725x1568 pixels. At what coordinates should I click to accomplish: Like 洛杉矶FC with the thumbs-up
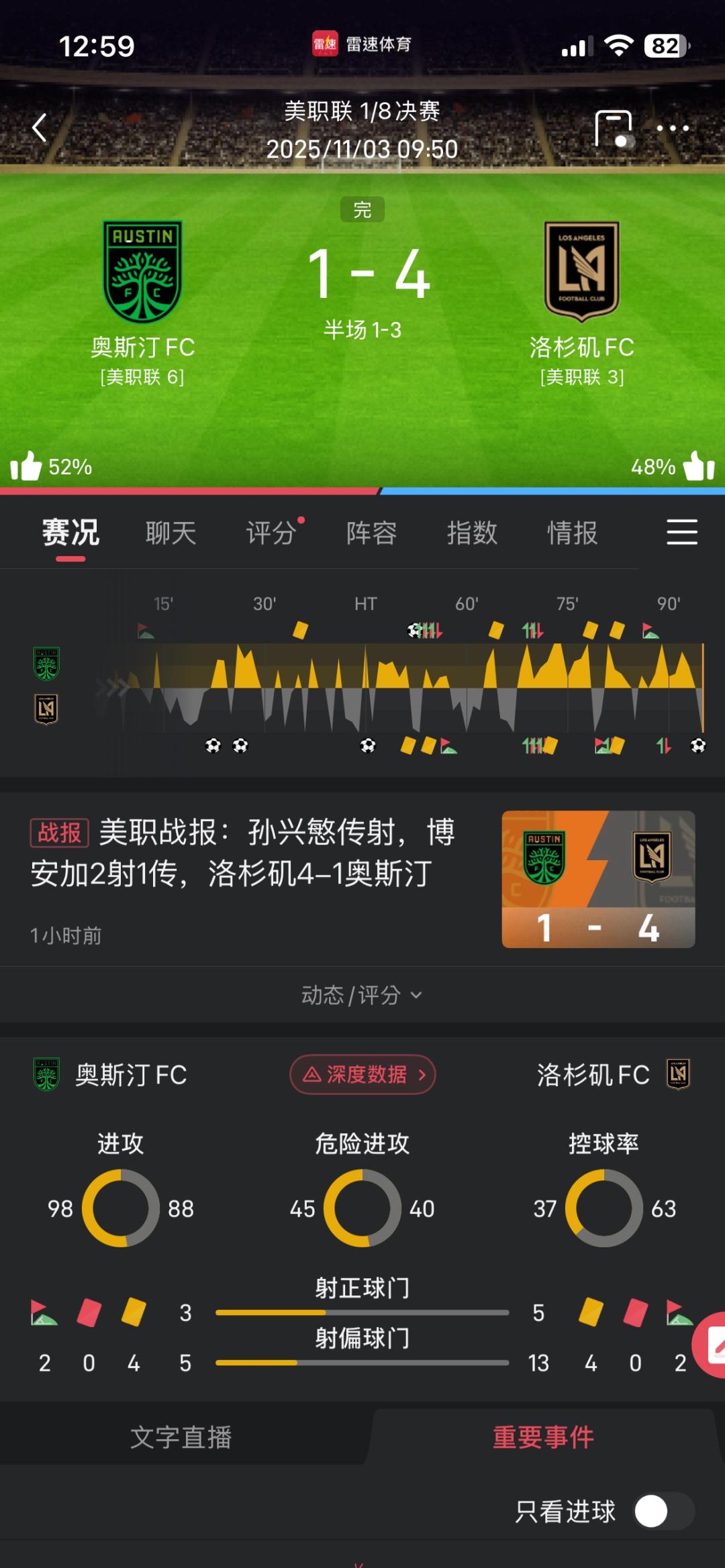pos(699,466)
